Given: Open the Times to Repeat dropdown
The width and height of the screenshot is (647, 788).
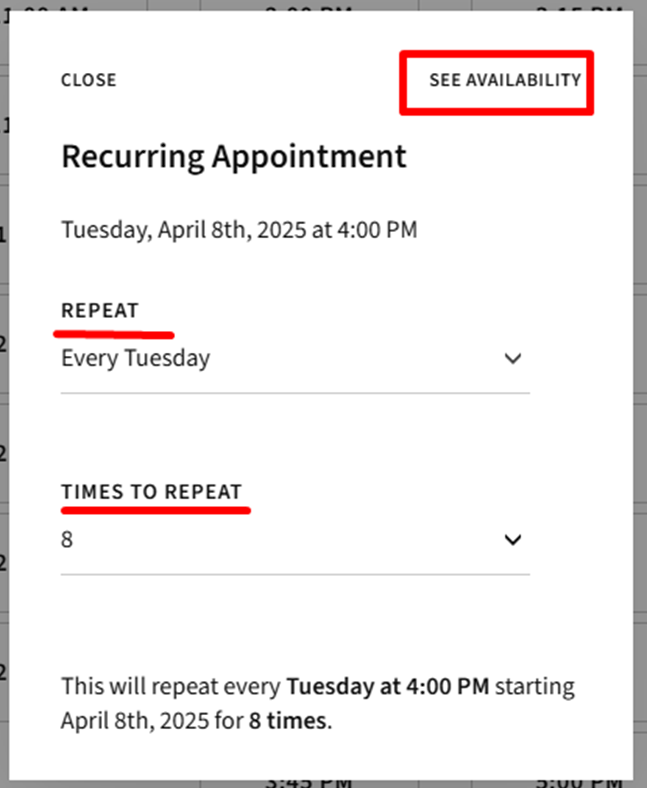Looking at the screenshot, I should (294, 540).
